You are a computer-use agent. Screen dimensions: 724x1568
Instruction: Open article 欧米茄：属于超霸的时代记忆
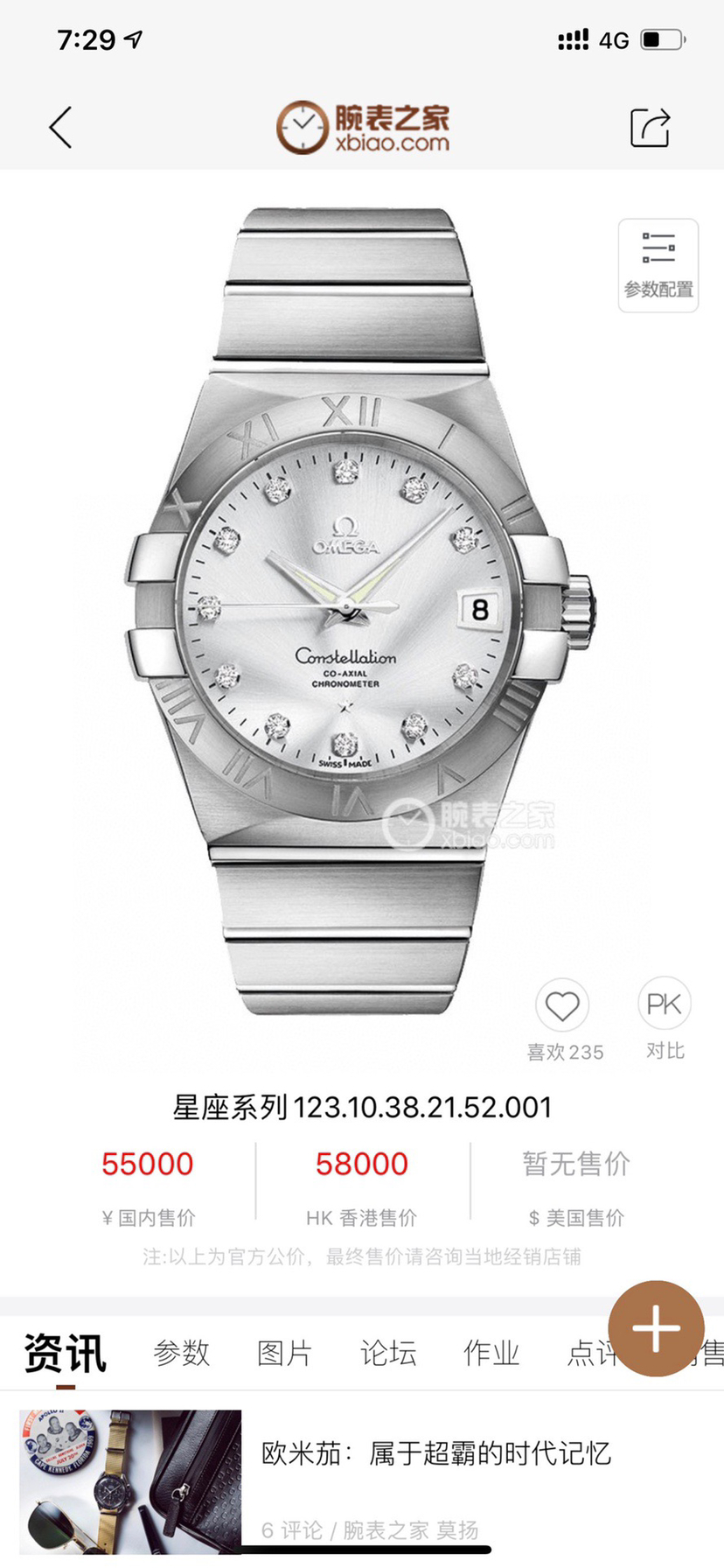[x=435, y=1454]
